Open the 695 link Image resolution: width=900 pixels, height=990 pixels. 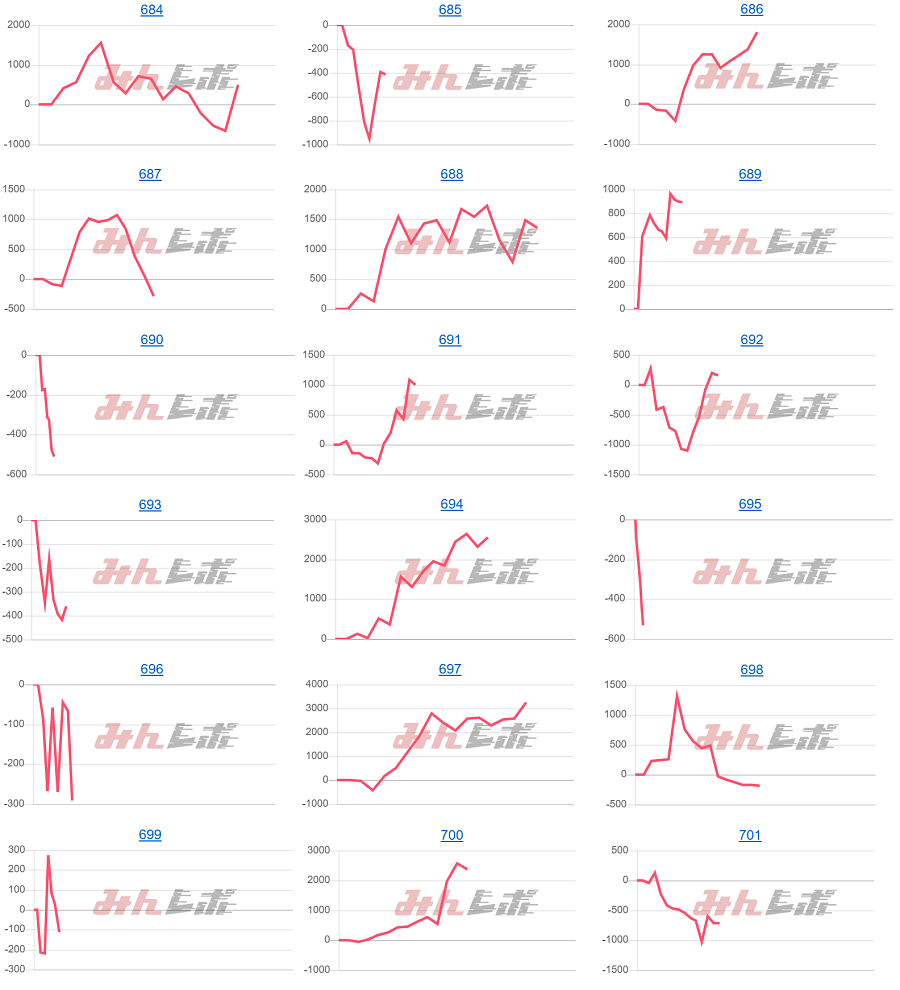(750, 505)
